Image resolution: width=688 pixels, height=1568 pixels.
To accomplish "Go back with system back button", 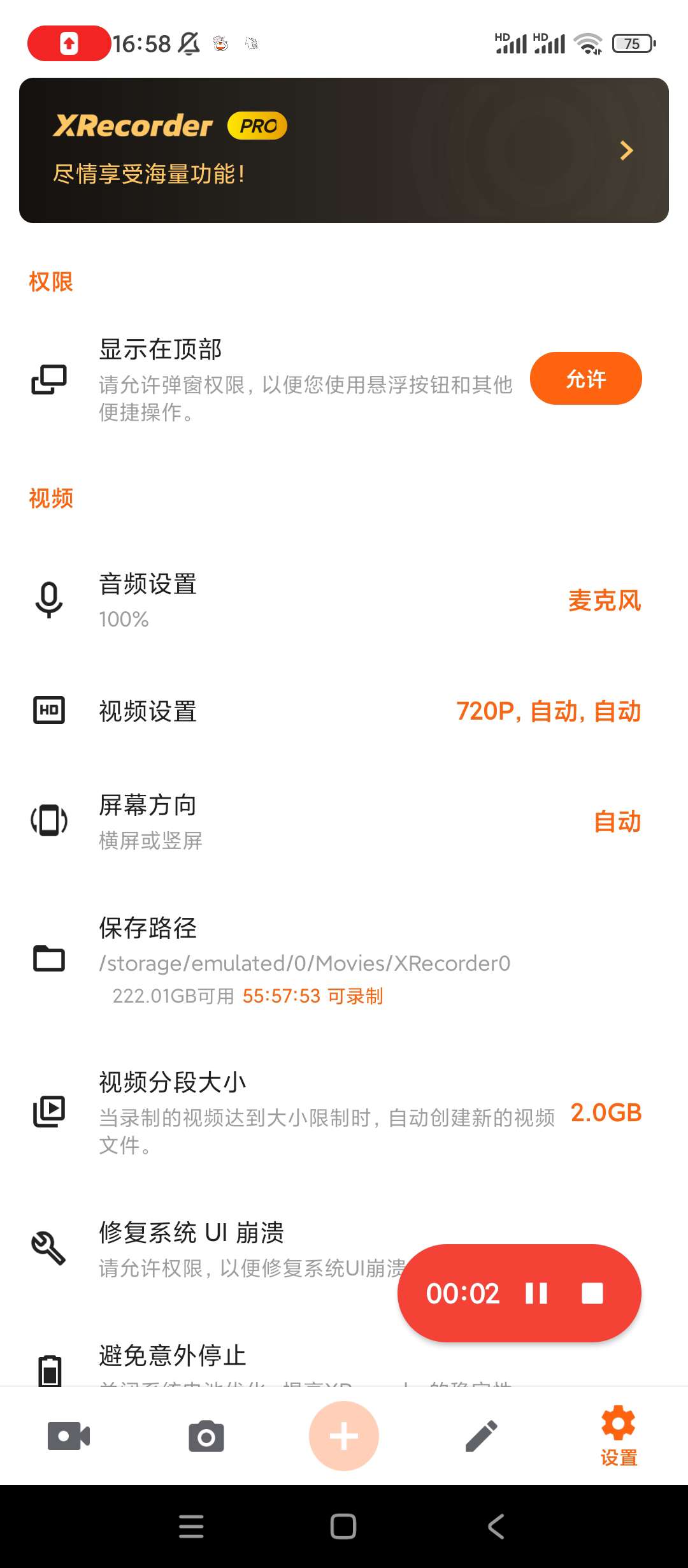I will point(496,1527).
